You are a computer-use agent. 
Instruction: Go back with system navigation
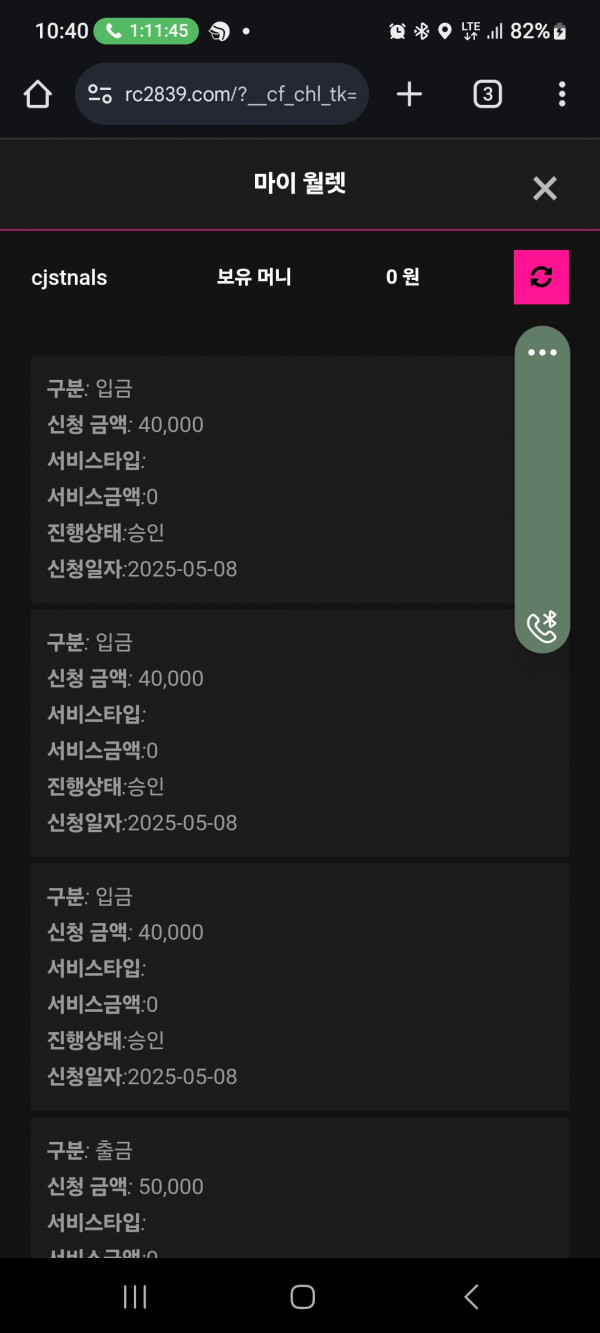471,1297
